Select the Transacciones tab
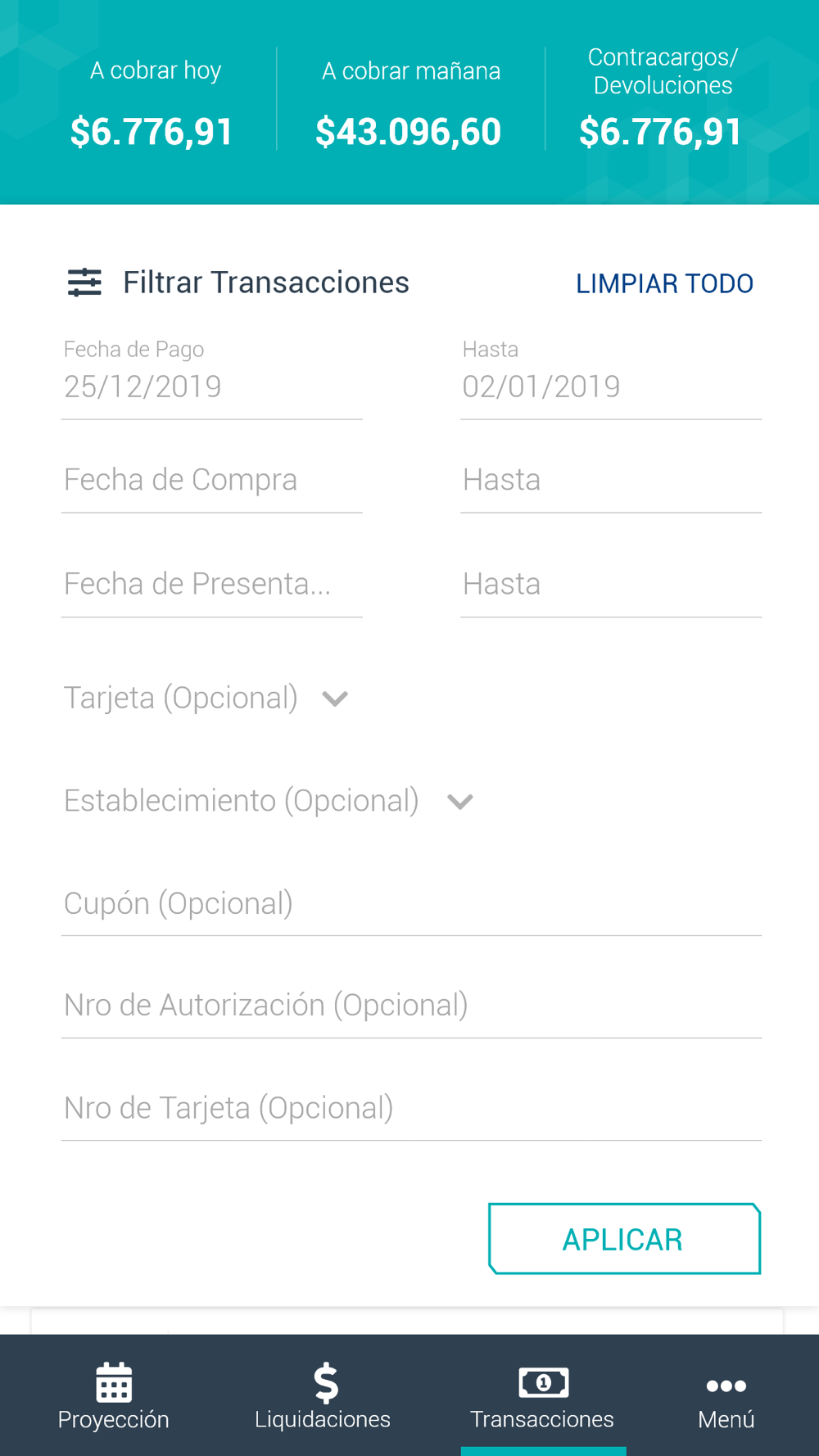The image size is (819, 1456). pyautogui.click(x=542, y=1395)
